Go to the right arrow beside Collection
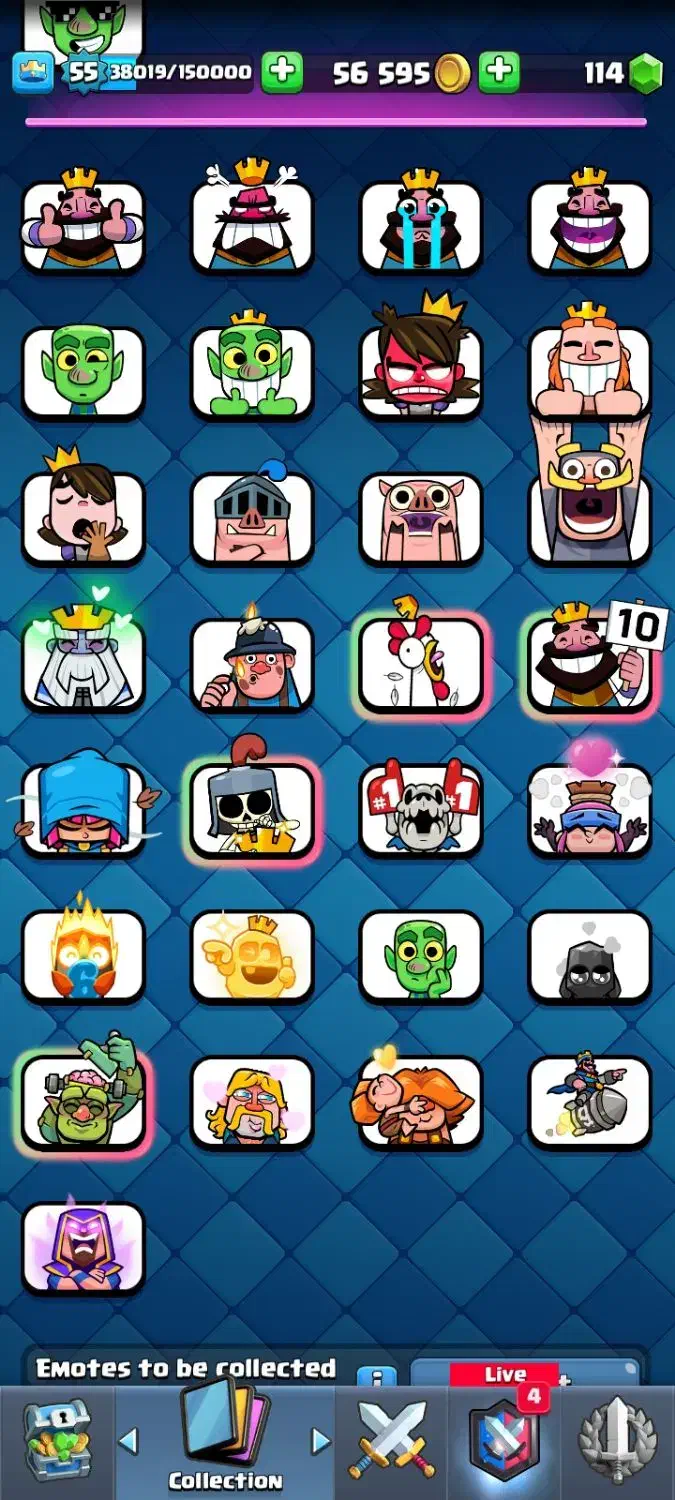The height and width of the screenshot is (1500, 675). pos(321,1441)
